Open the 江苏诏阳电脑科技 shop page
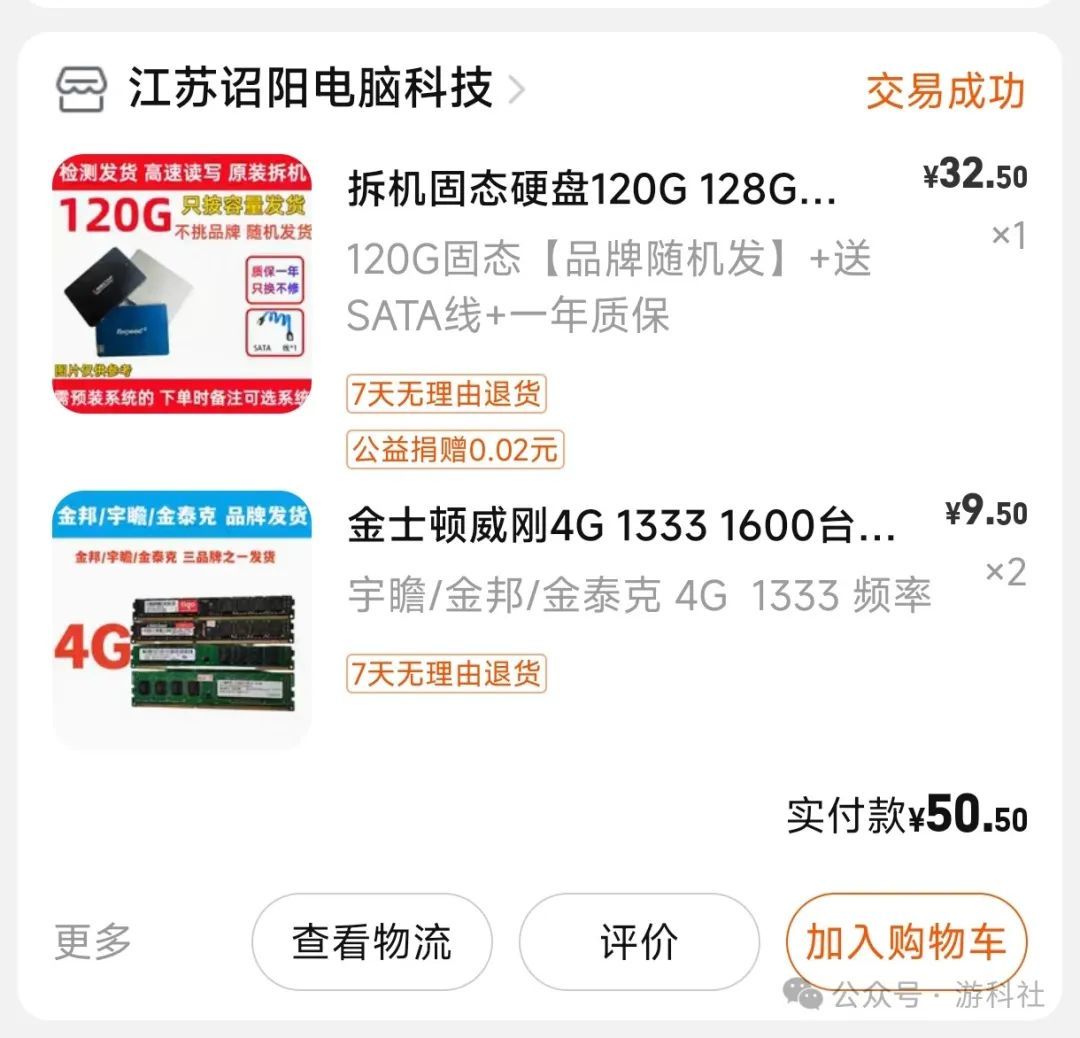 click(x=310, y=89)
